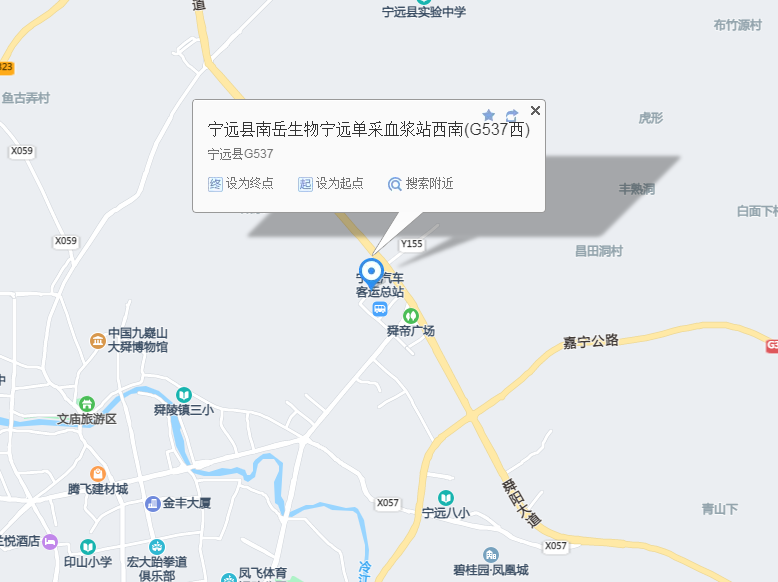The image size is (778, 582).
Task: Select 金丰大厦 building marker
Action: coord(152,503)
